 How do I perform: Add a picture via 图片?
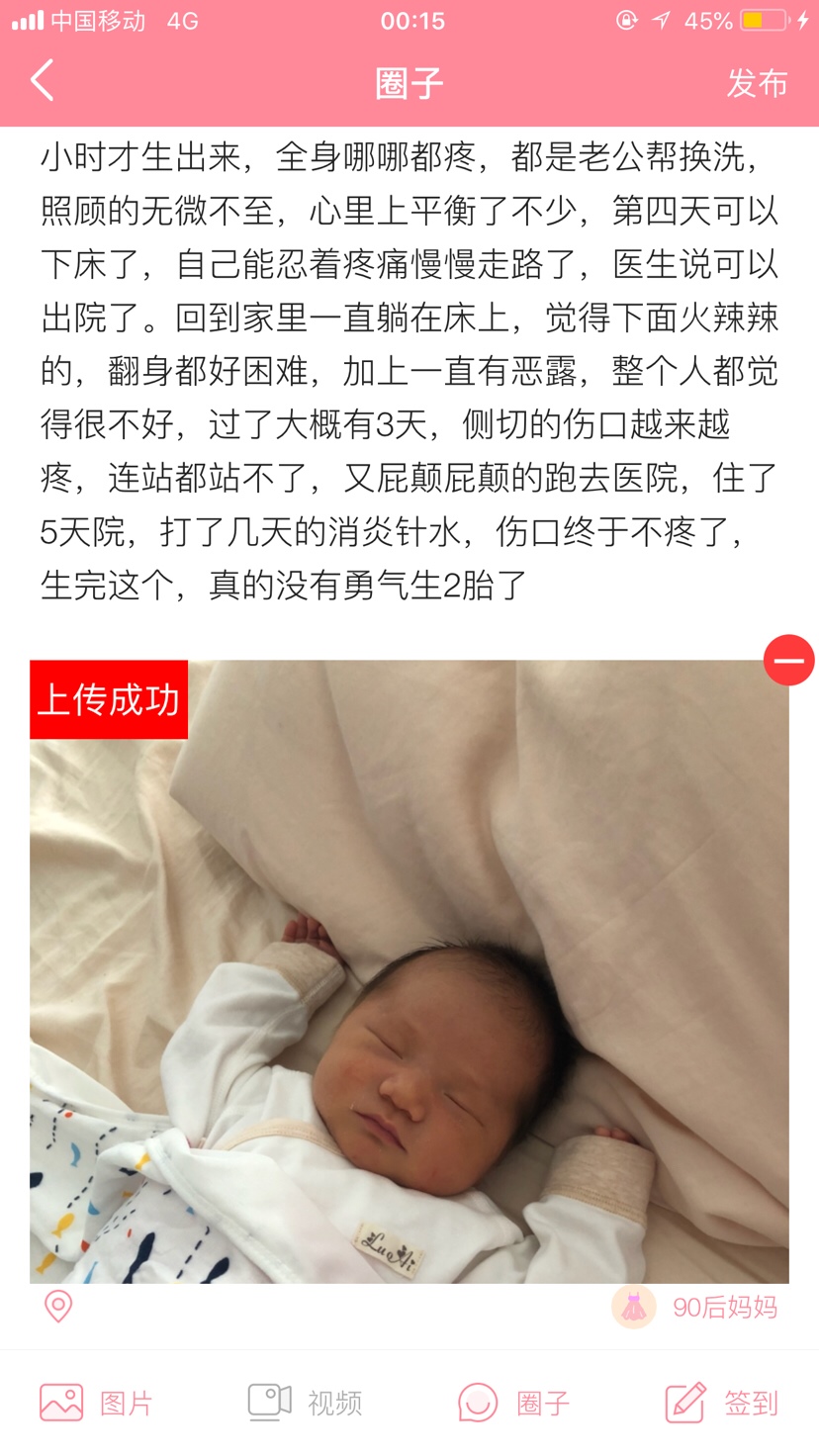(97, 1403)
